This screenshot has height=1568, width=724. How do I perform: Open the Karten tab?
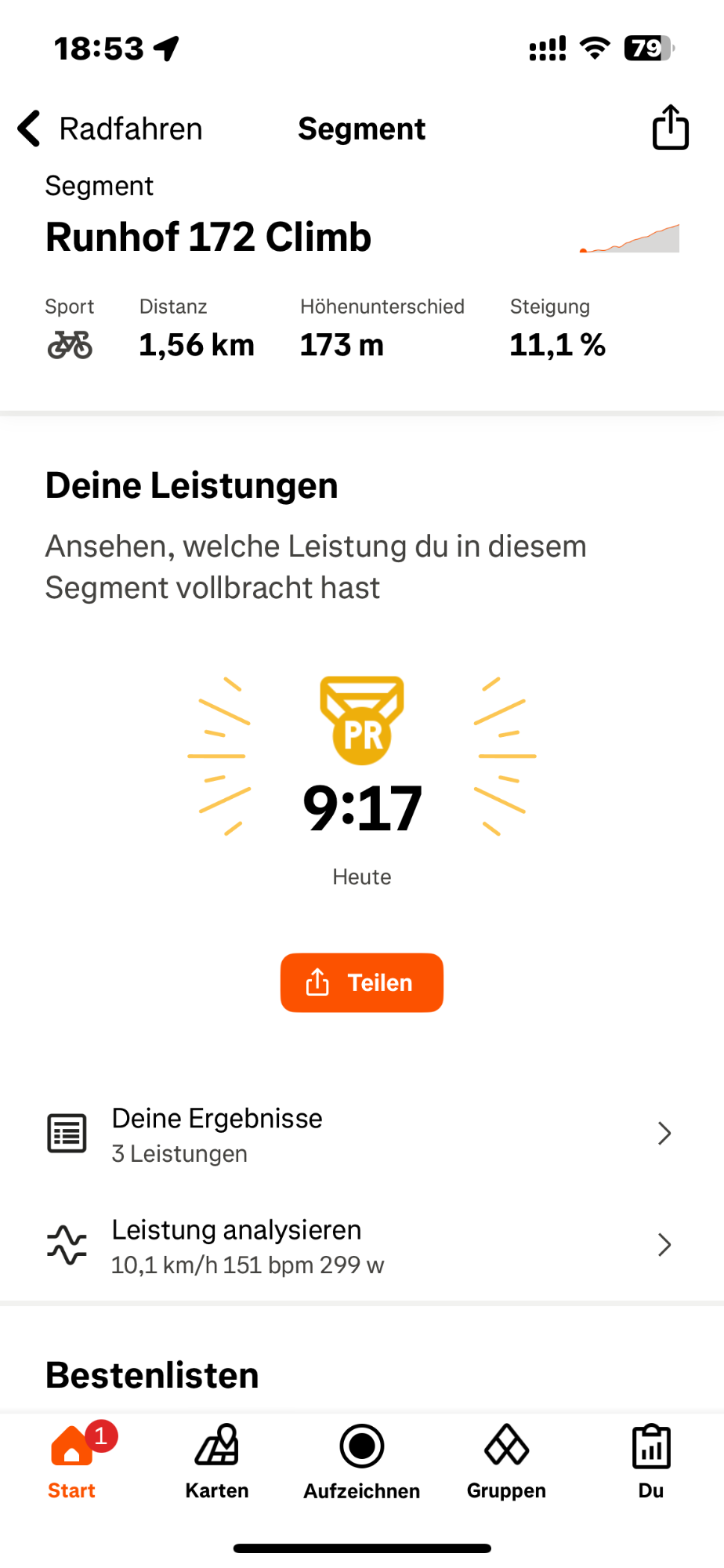[217, 1461]
